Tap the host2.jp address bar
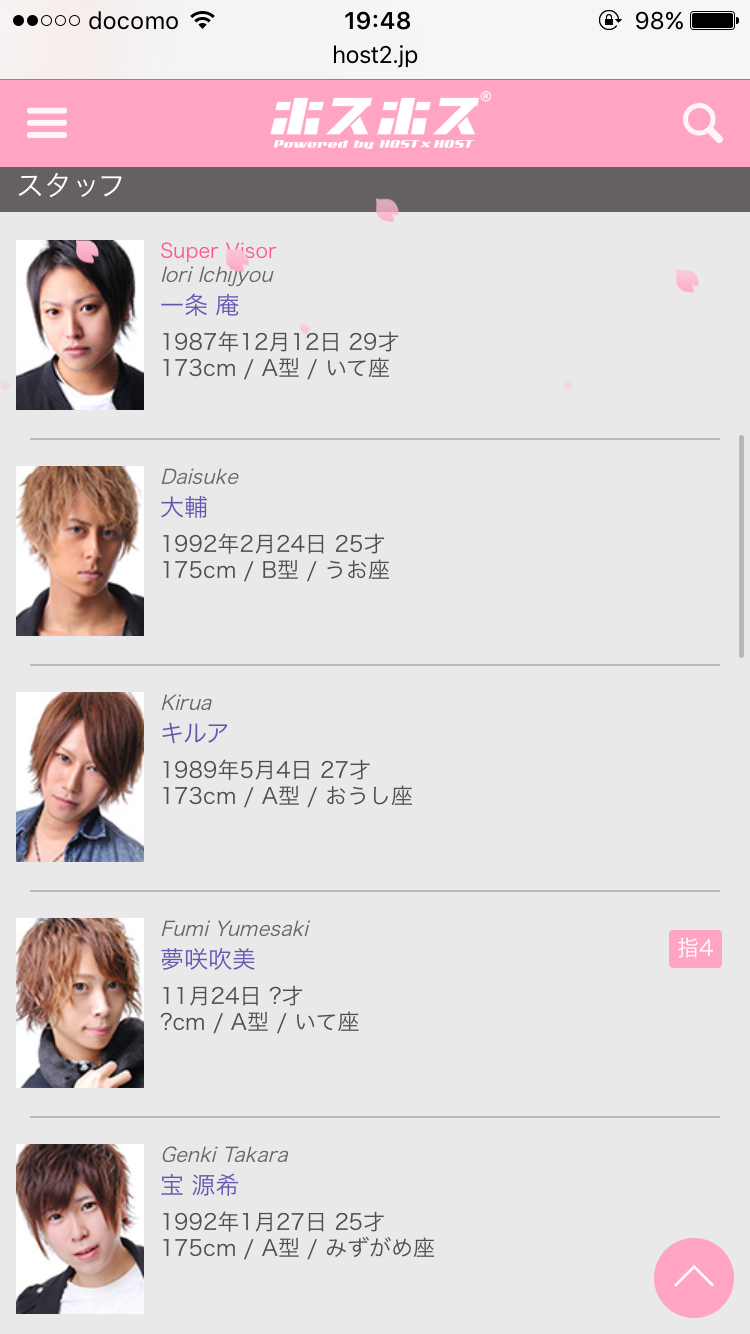750x1334 pixels. coord(375,55)
